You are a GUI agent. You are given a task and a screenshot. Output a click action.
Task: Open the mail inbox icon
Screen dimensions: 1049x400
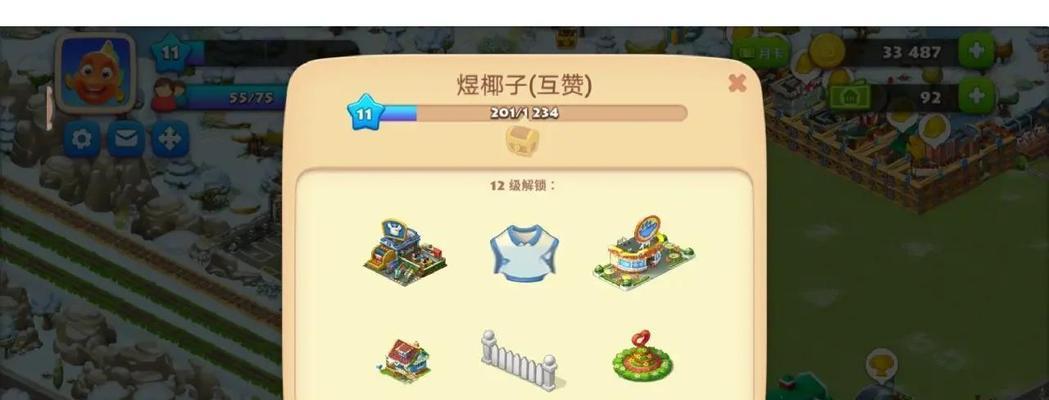[126, 139]
